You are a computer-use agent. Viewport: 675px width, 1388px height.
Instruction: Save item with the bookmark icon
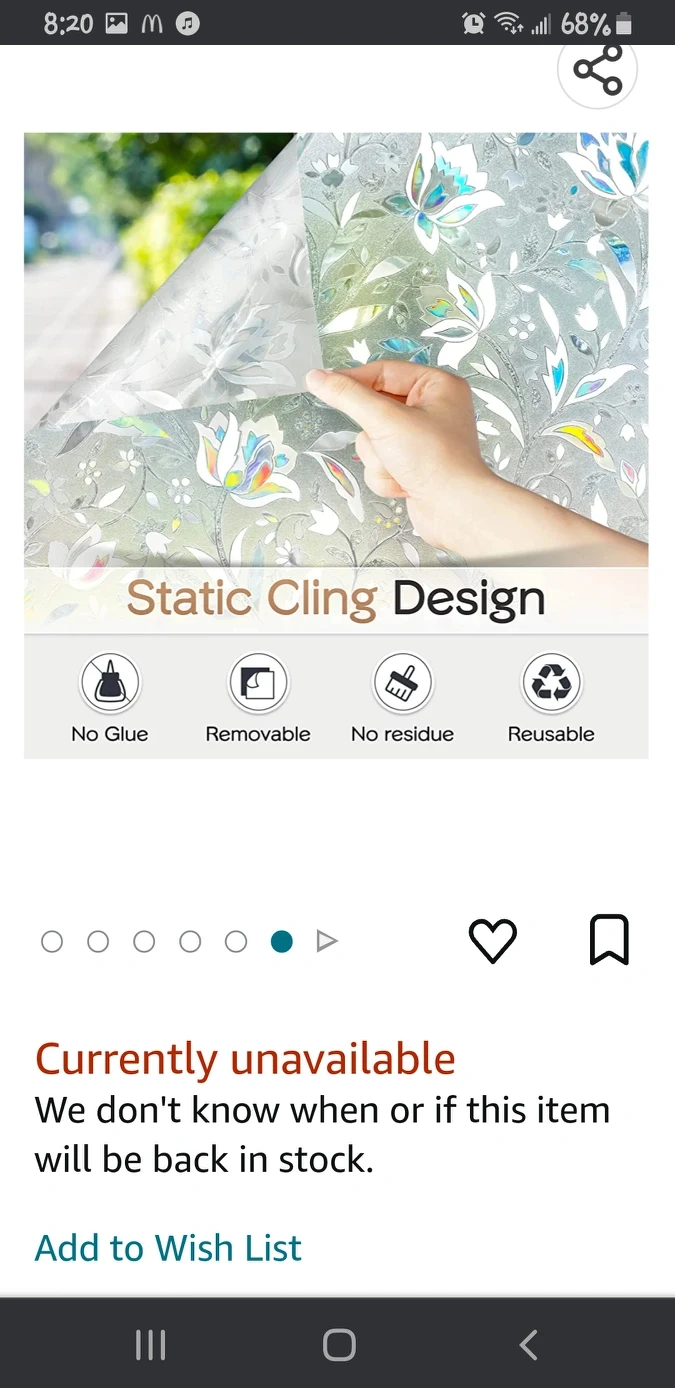[608, 940]
